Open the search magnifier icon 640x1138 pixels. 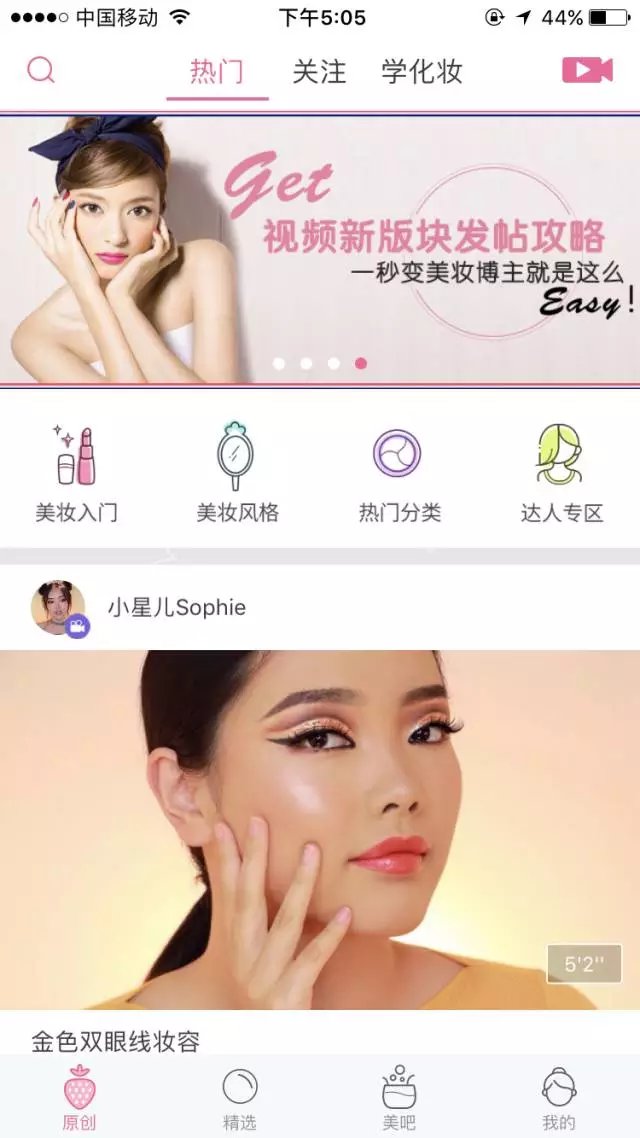pyautogui.click(x=41, y=70)
